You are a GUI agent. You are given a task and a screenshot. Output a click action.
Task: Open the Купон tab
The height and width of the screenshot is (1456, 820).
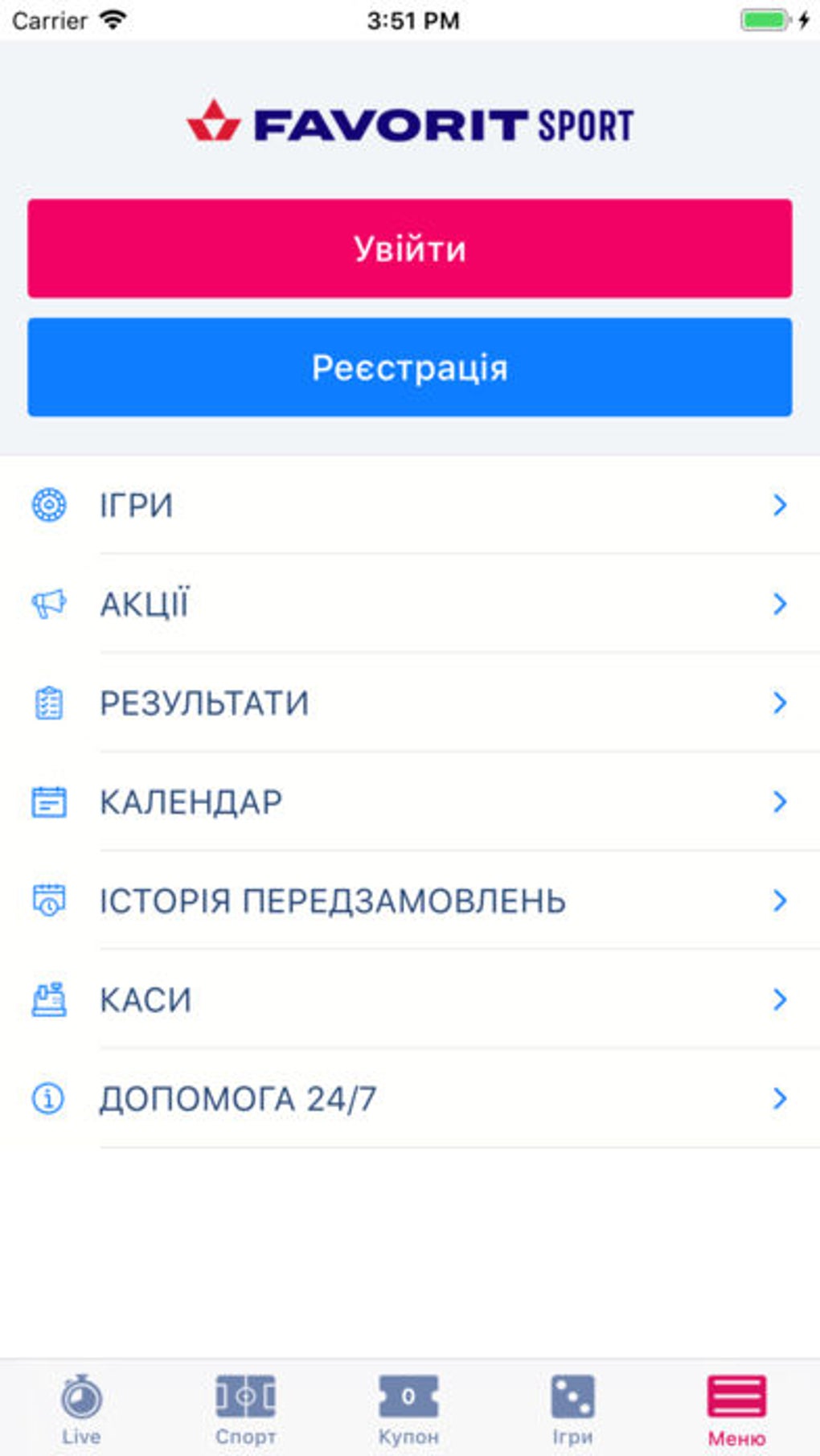408,1409
